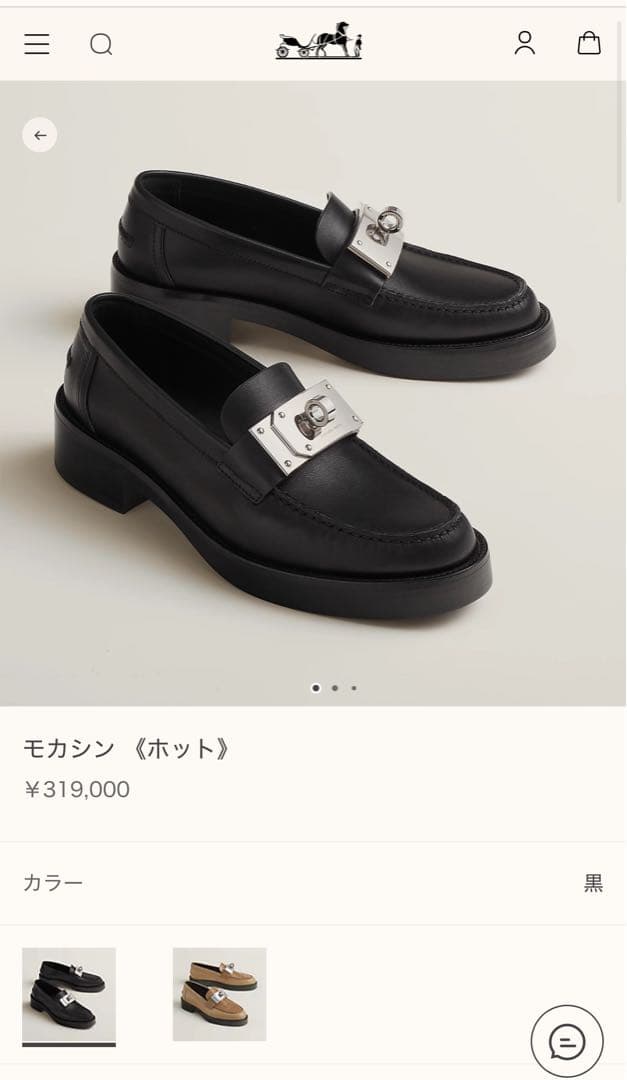Go back using the arrow button
The height and width of the screenshot is (1080, 627).
(x=40, y=135)
